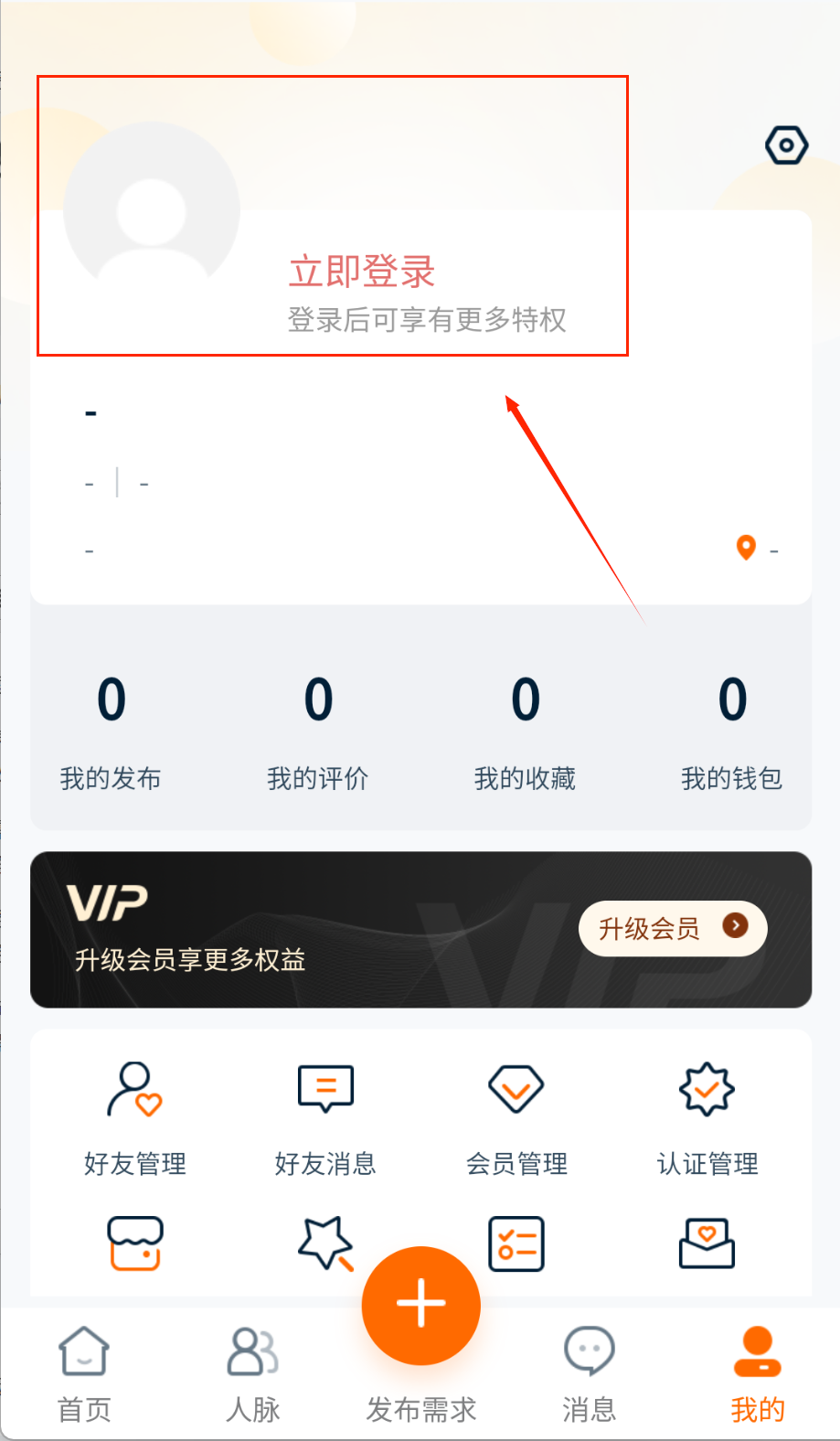This screenshot has height=1441, width=840.
Task: Open 认证管理
Action: coord(707,1117)
